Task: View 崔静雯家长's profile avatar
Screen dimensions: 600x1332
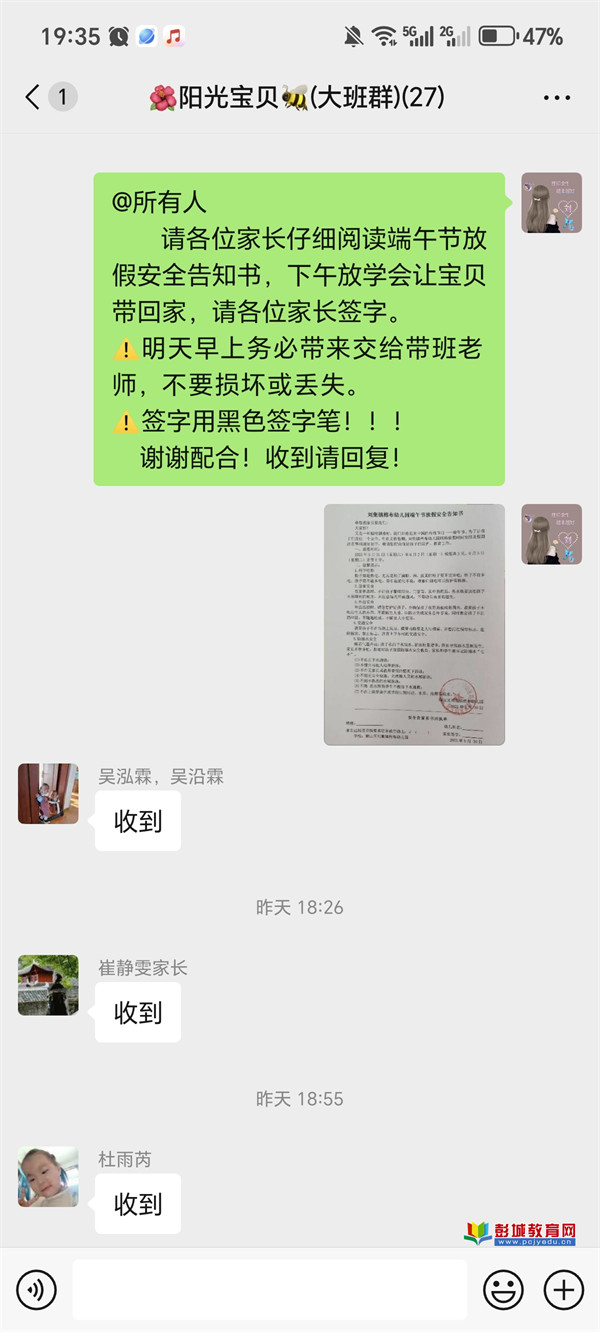Action: [48, 985]
